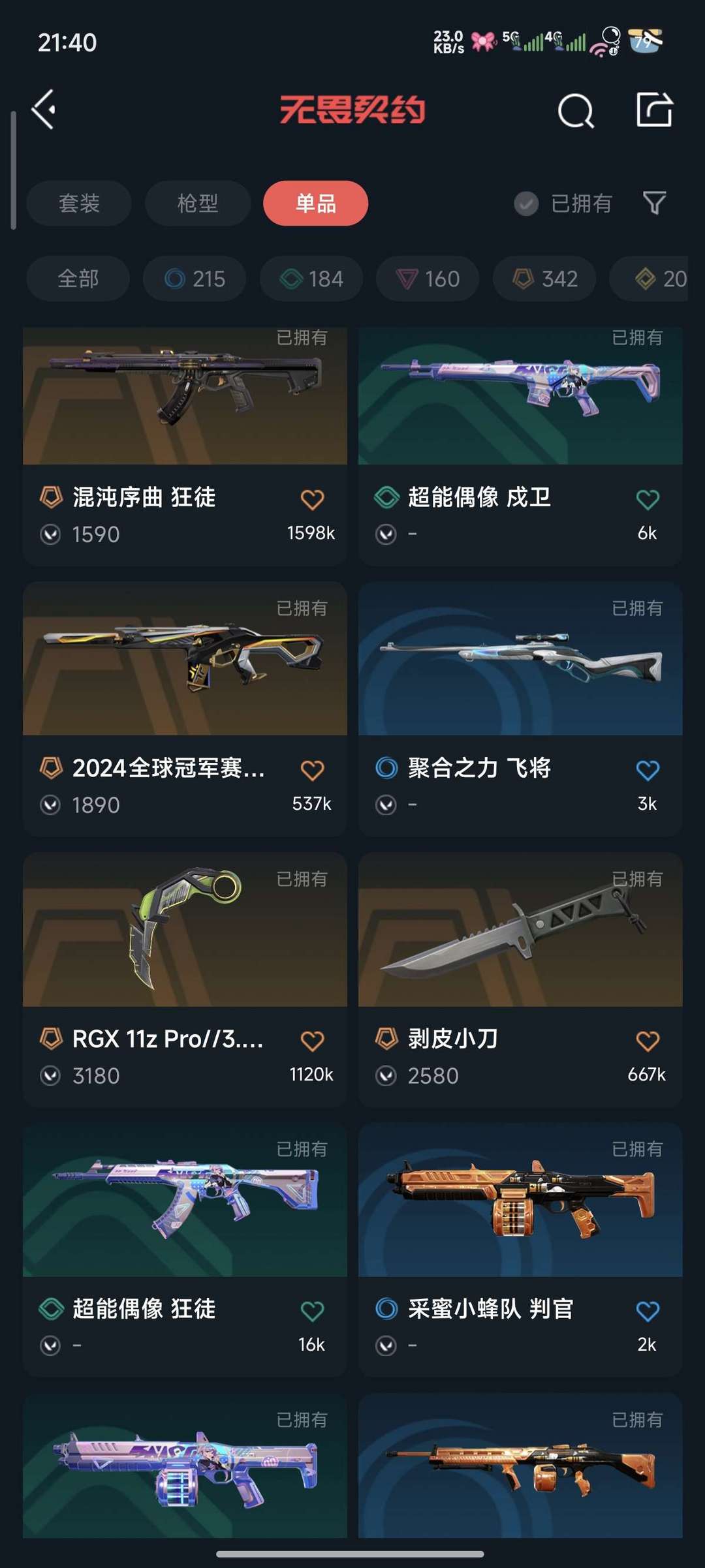
Task: Open the search icon
Action: (576, 110)
